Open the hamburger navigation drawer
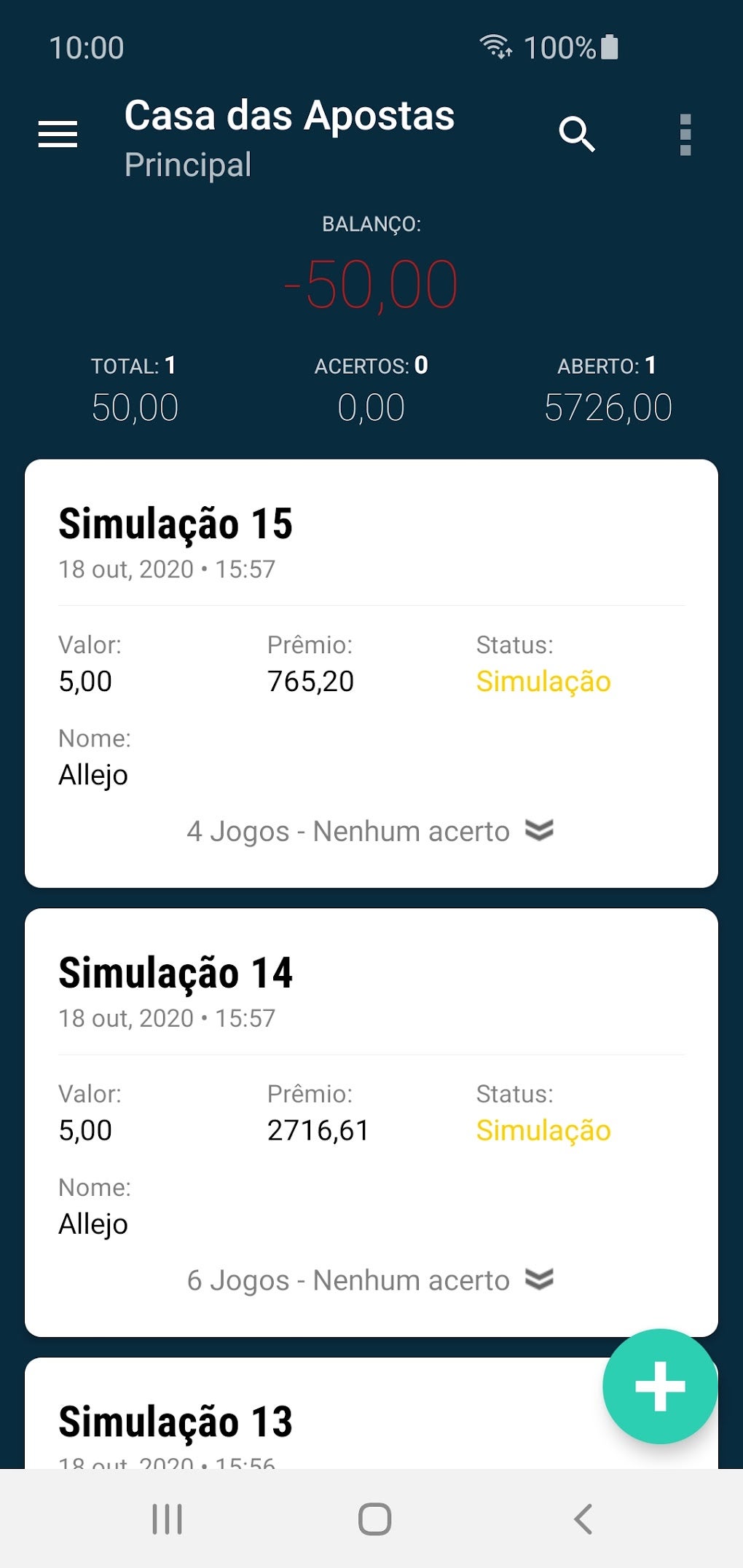This screenshot has width=743, height=1568. pyautogui.click(x=58, y=135)
